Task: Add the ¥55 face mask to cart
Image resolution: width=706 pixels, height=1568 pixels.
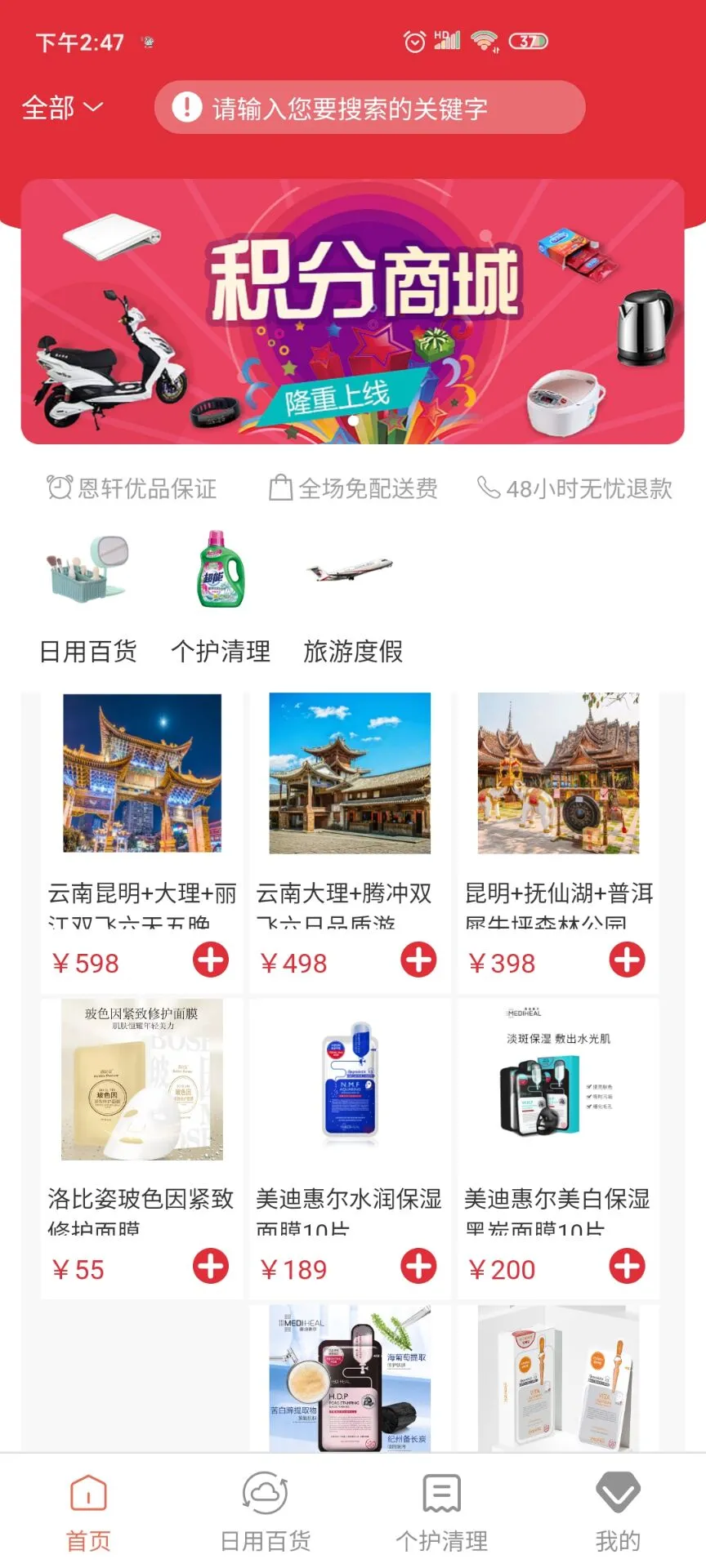Action: (x=211, y=1266)
